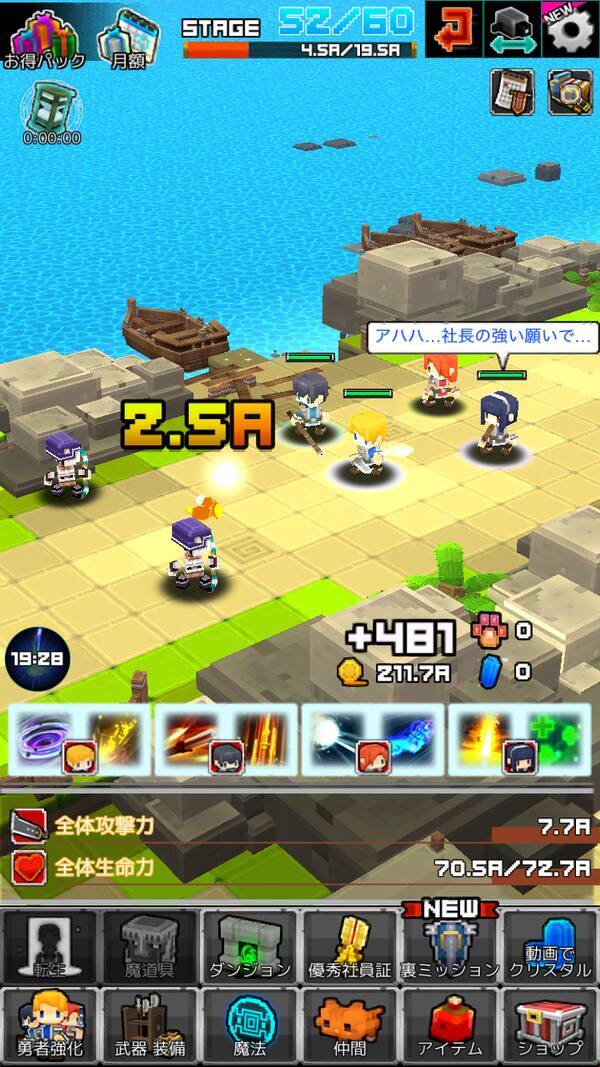Switch to the 仲間 tab
Image resolution: width=600 pixels, height=1067 pixels.
(349, 1025)
